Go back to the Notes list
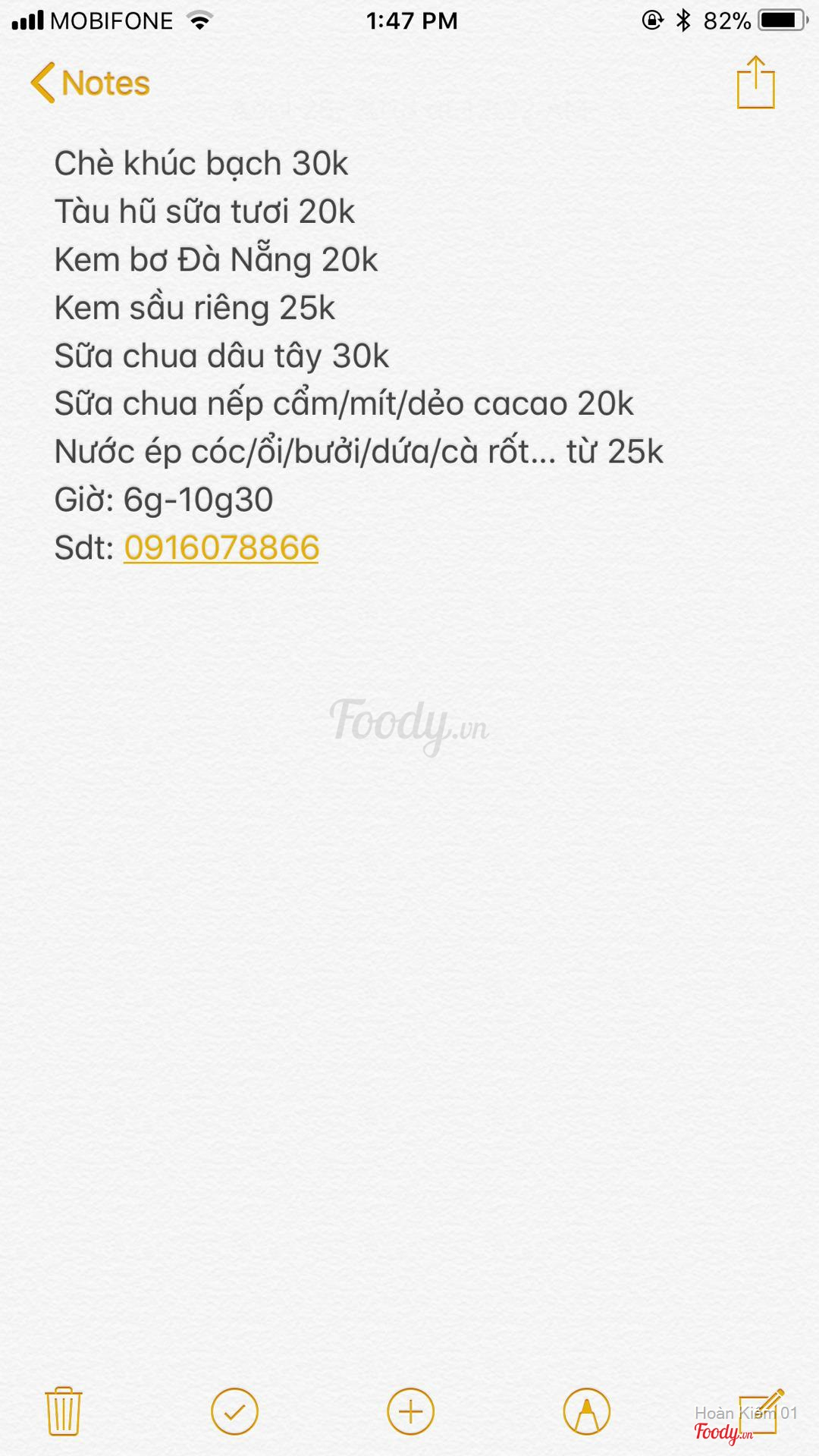Screen dimensions: 819x1456 pyautogui.click(x=90, y=83)
